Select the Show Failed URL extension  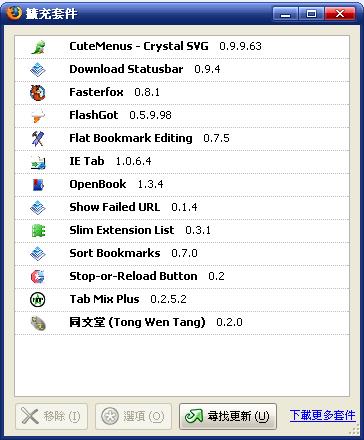[182, 208]
